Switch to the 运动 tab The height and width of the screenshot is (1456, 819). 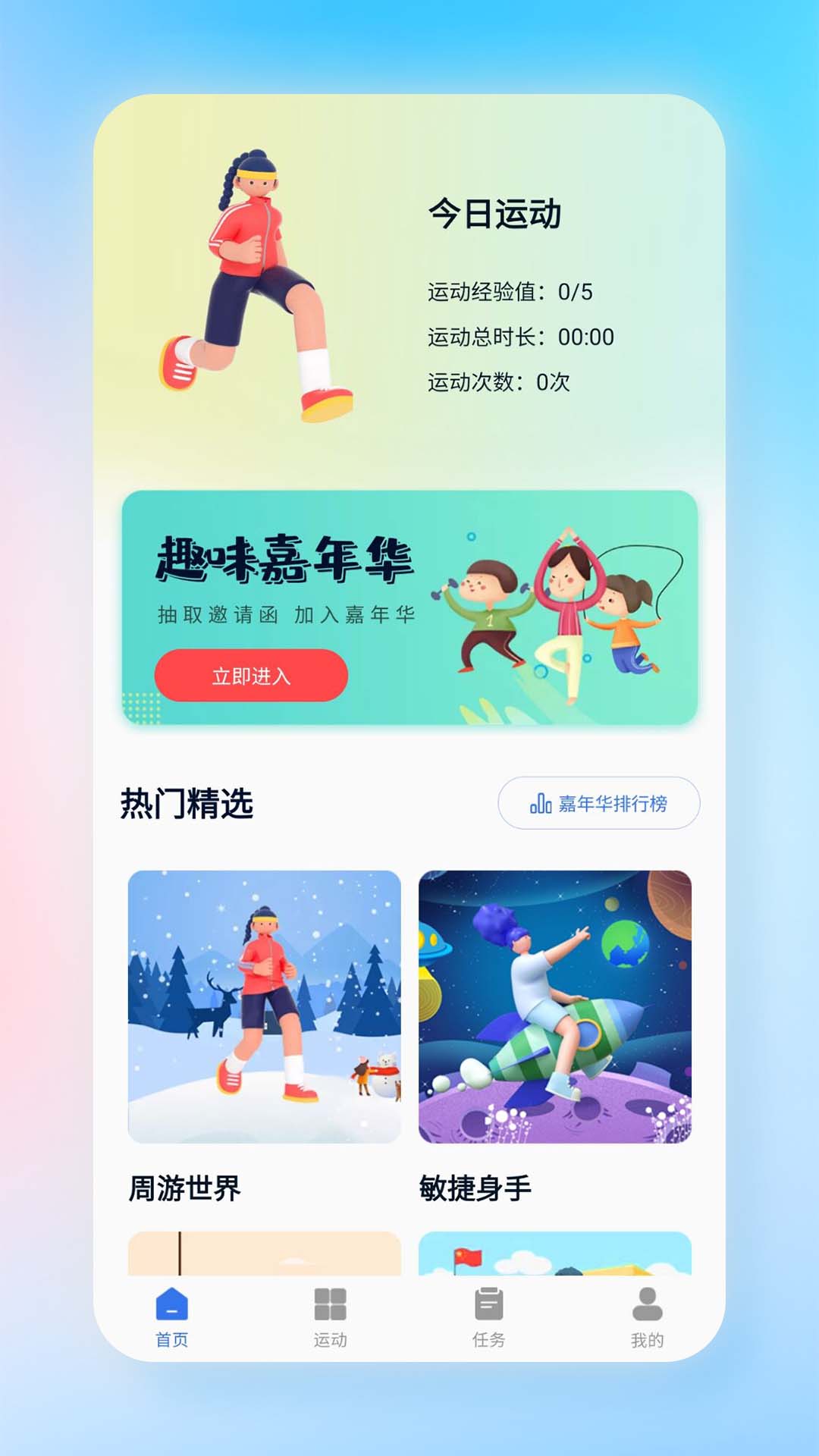pos(331,1318)
